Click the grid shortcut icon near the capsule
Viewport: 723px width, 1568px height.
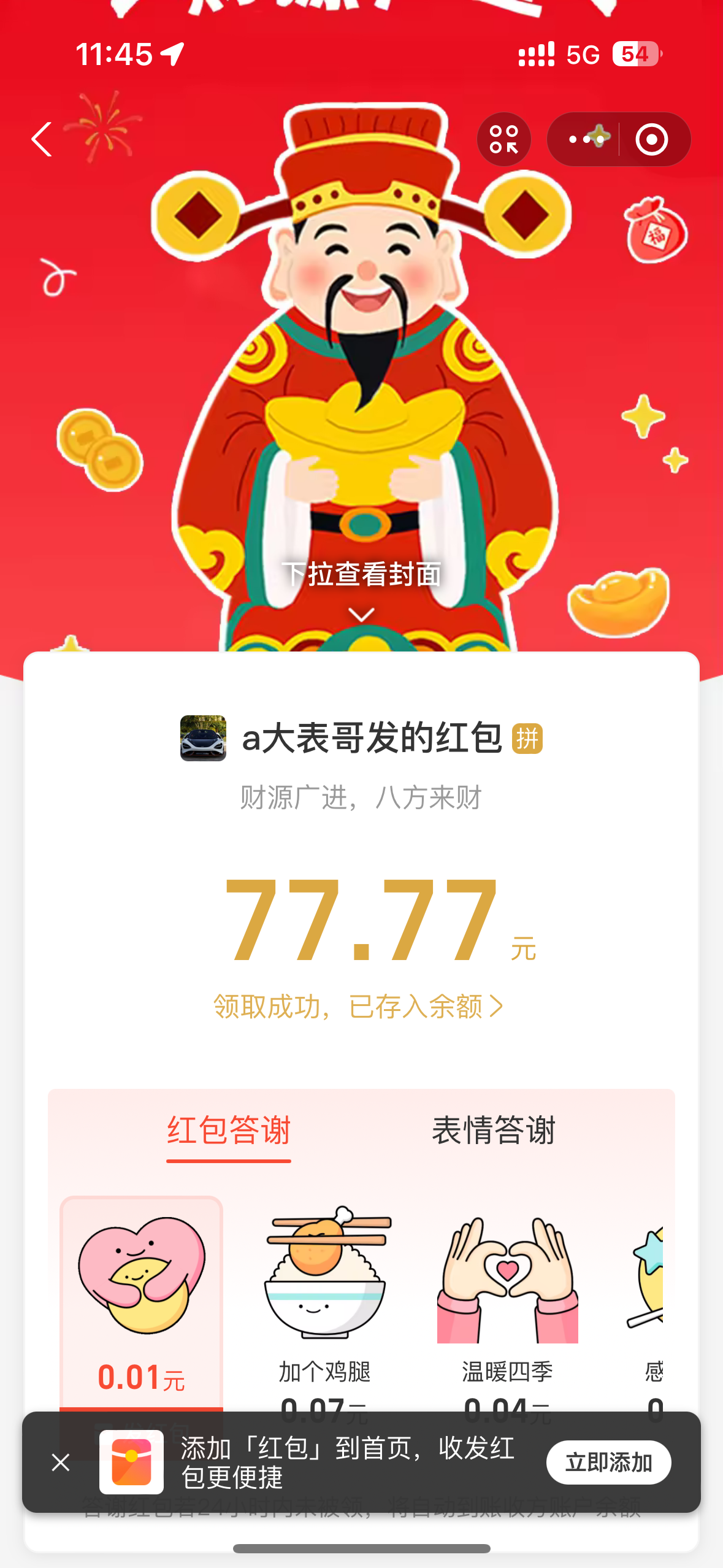504,139
